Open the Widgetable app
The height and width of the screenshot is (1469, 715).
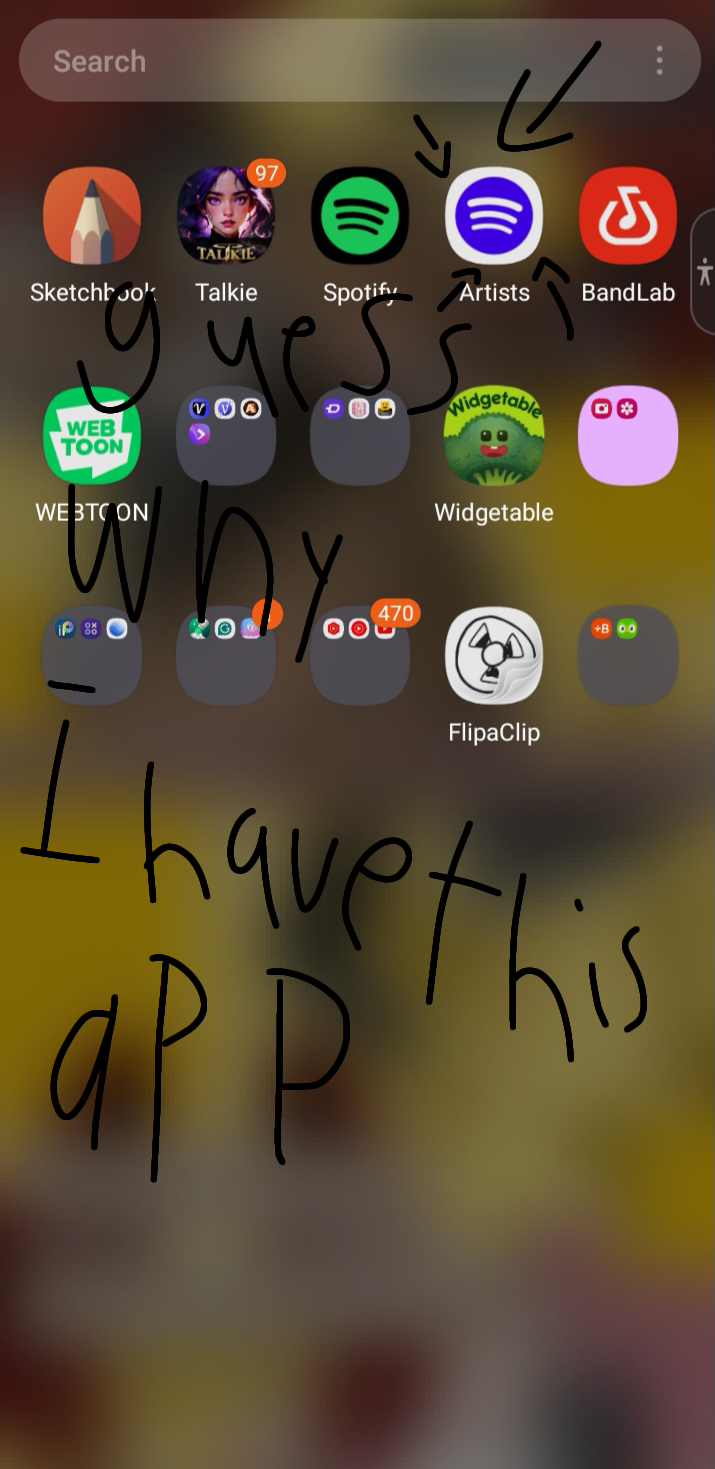click(494, 436)
